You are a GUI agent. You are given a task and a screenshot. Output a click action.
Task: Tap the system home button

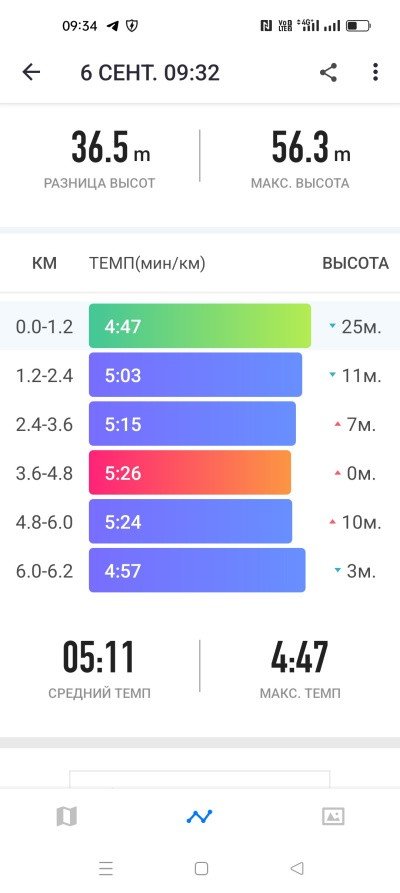click(x=201, y=868)
